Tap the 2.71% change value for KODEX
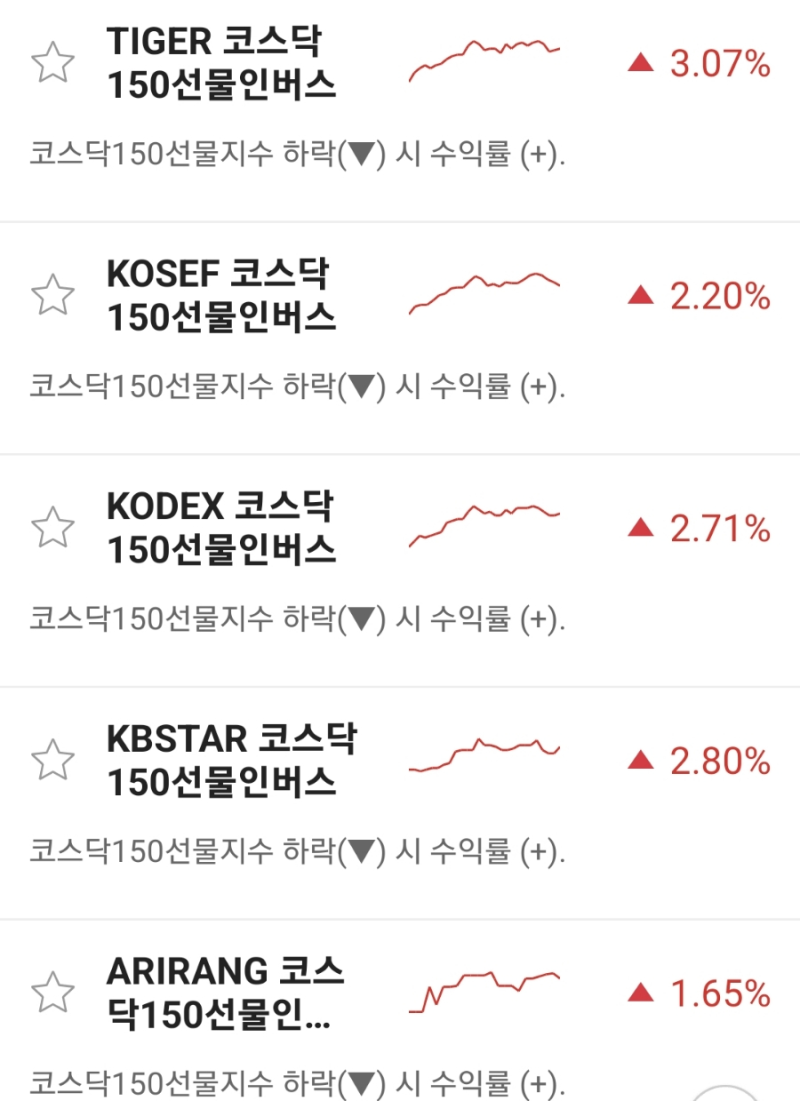The height and width of the screenshot is (1101, 800). 720,528
